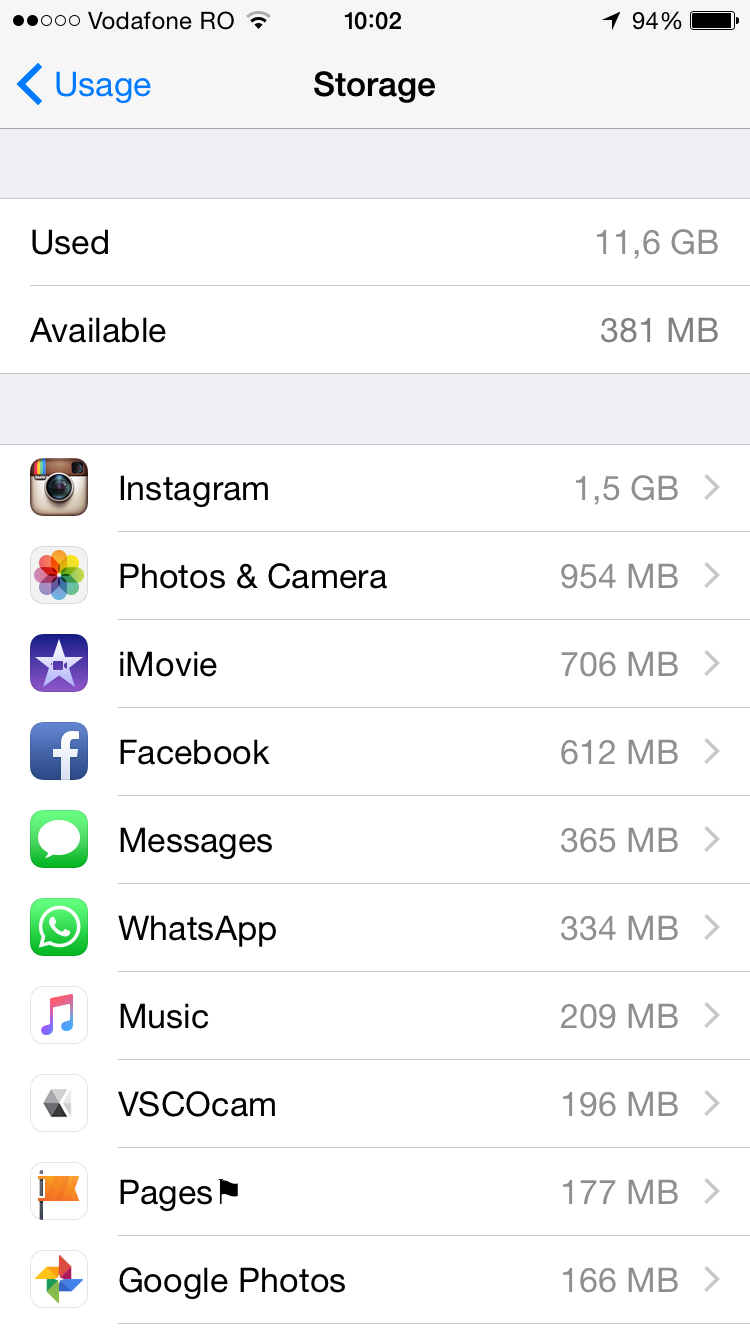View Pages storage usage

coord(375,1193)
